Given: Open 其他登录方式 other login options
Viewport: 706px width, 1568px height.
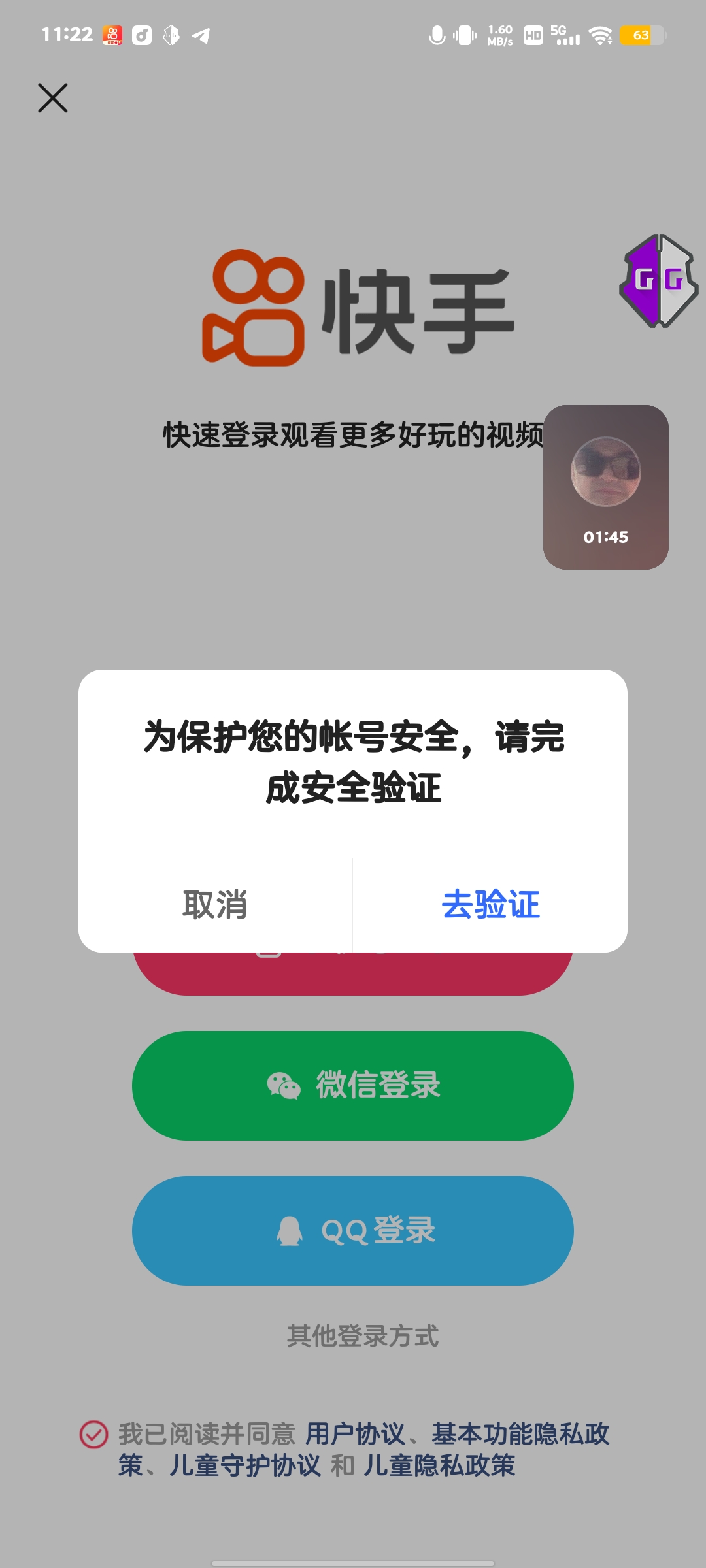Looking at the screenshot, I should click(363, 1335).
